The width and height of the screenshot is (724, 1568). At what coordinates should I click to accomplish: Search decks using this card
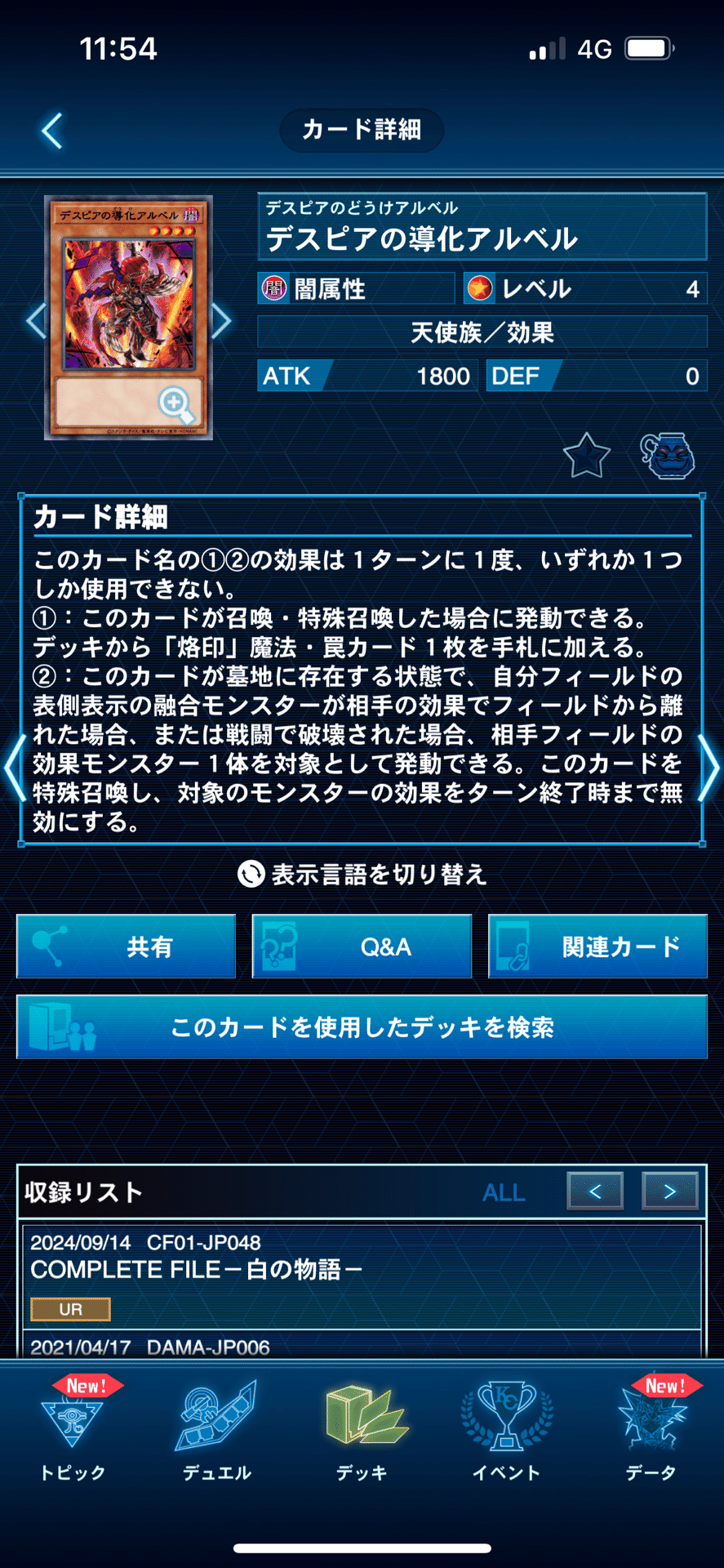pos(362,1027)
